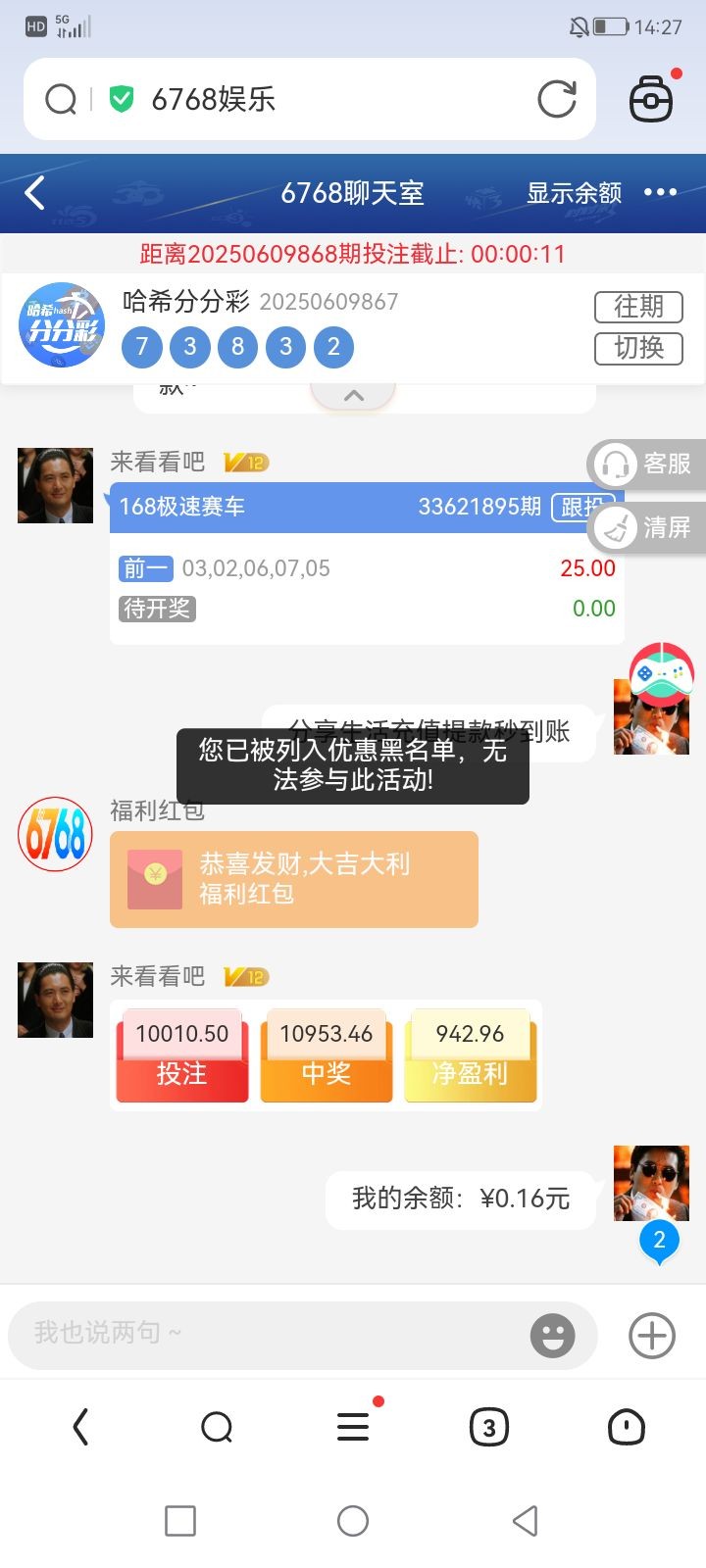Open 往期 past draw results

pos(638,307)
